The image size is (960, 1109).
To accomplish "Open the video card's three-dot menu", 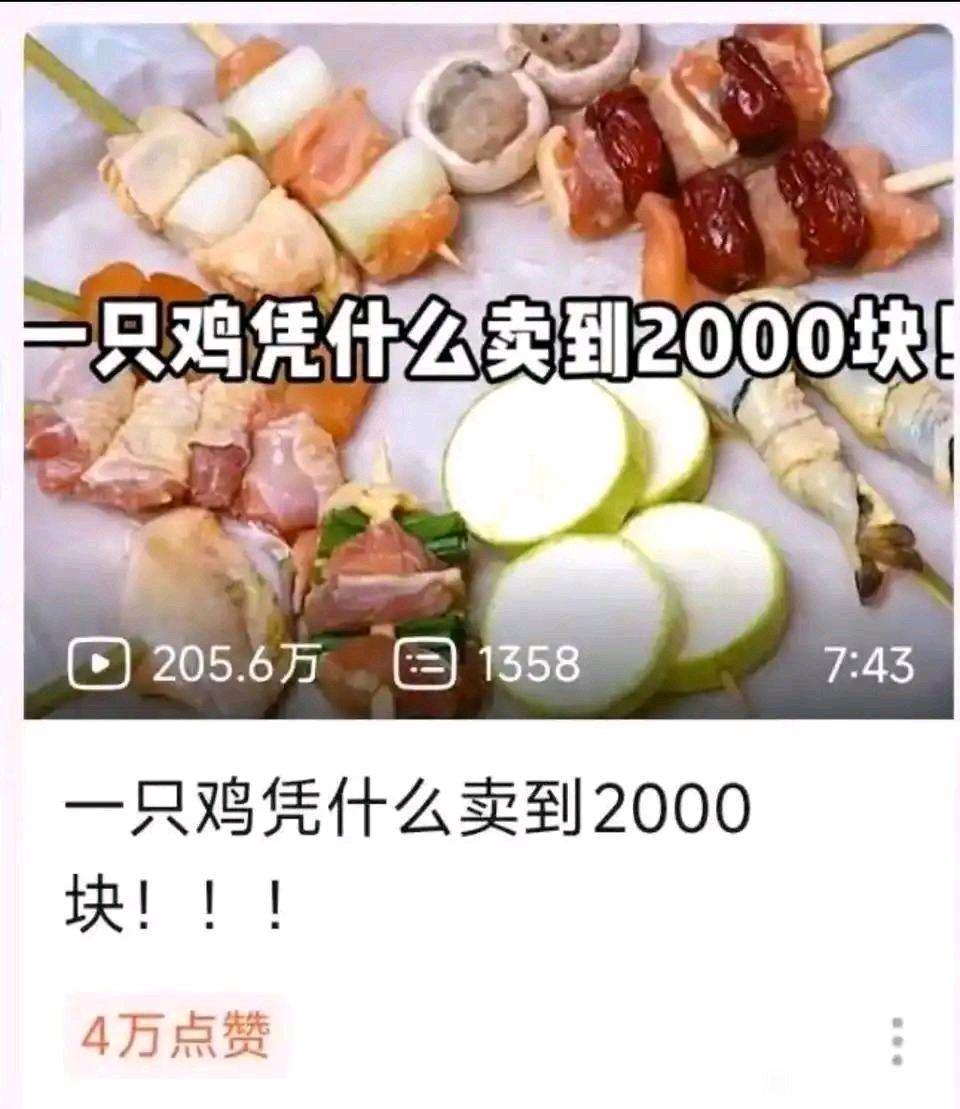I will tap(897, 1041).
